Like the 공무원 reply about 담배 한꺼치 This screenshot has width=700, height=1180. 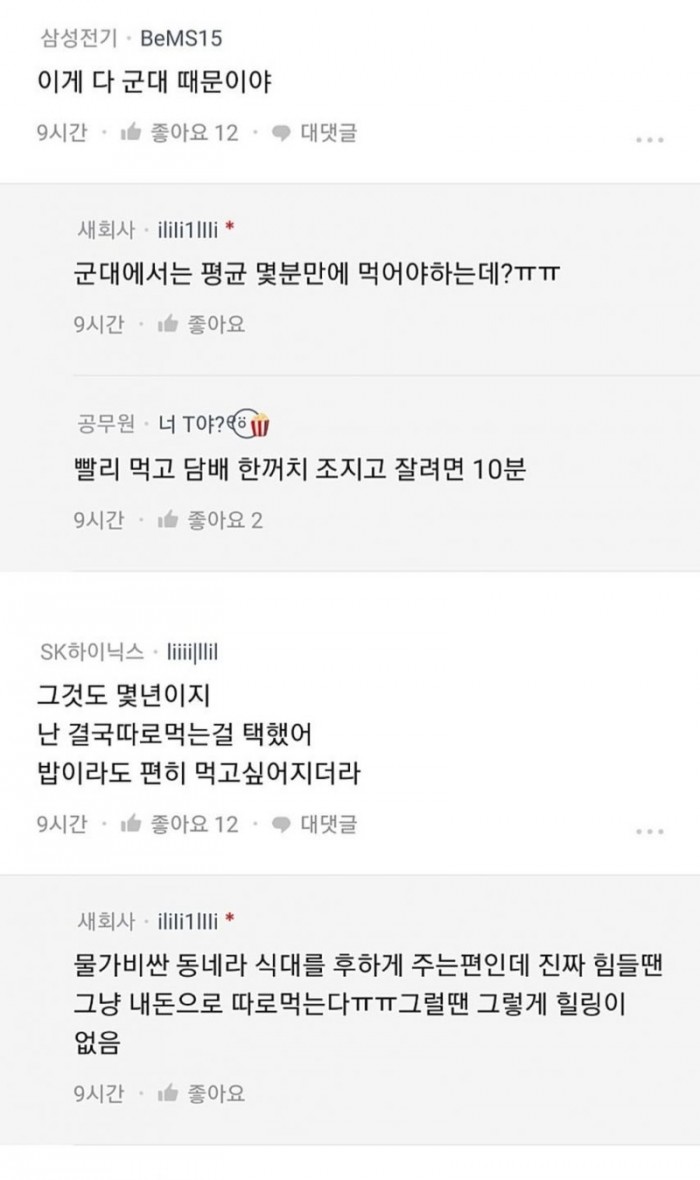coord(210,520)
